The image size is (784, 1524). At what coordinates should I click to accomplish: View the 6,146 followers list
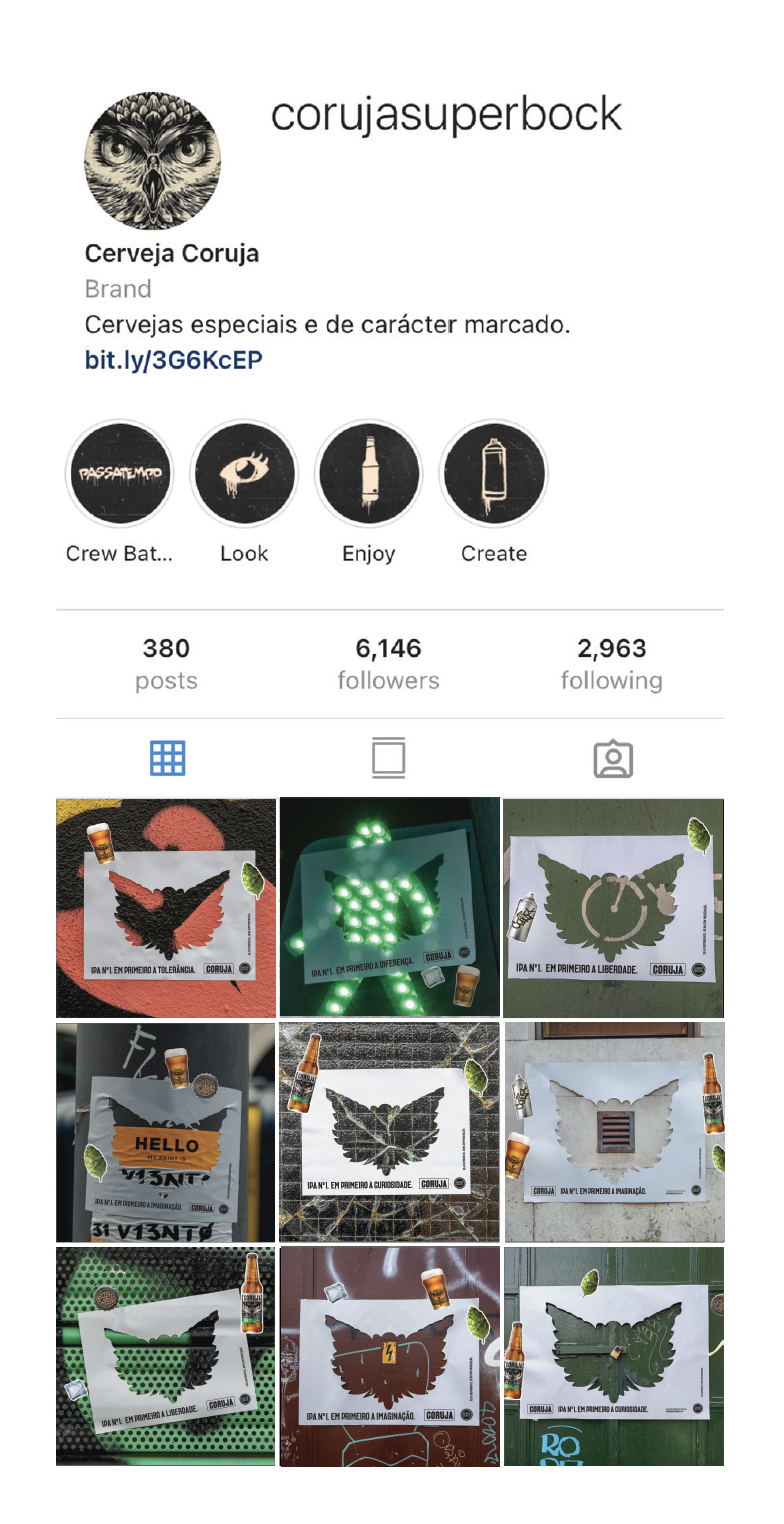[388, 664]
